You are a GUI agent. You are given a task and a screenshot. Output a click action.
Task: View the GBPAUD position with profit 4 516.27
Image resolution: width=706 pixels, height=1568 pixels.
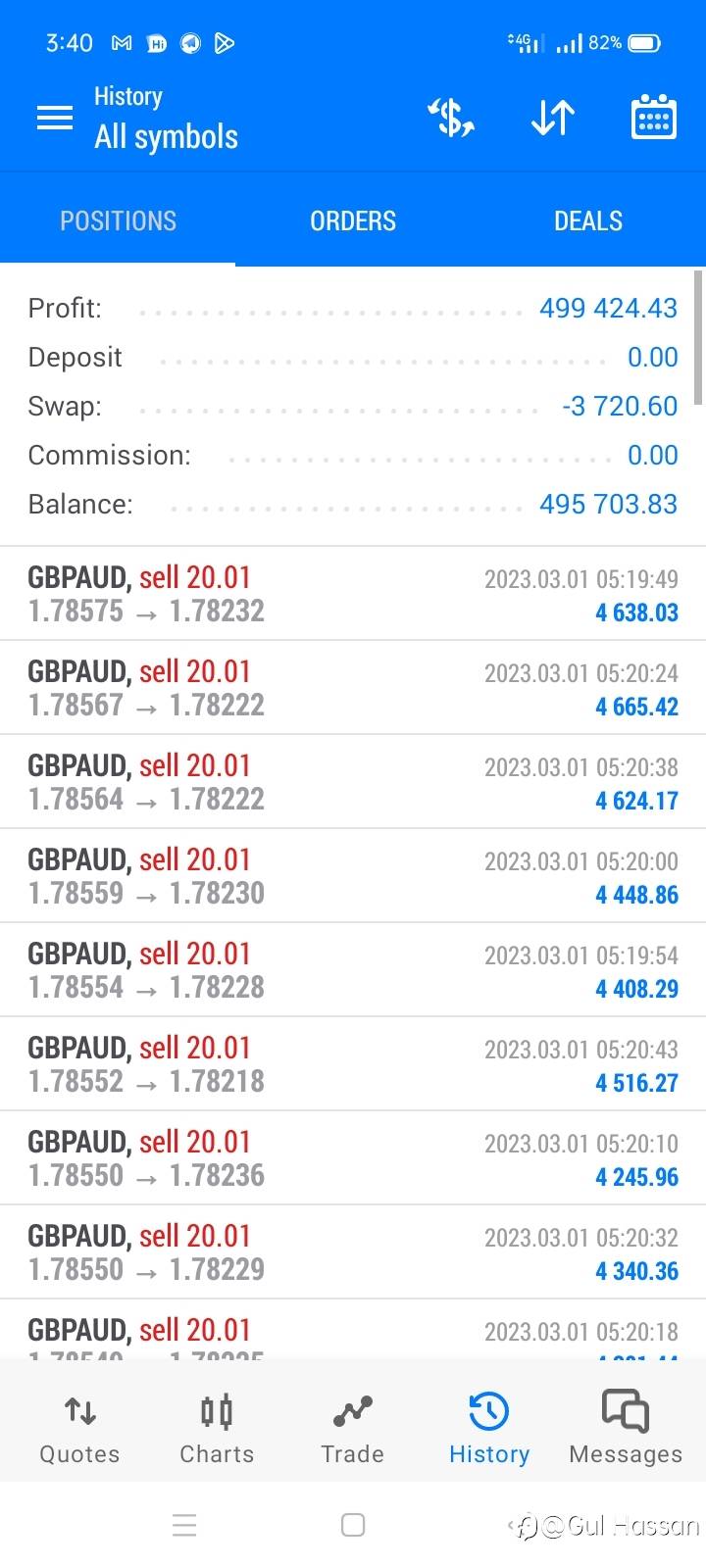353,1064
